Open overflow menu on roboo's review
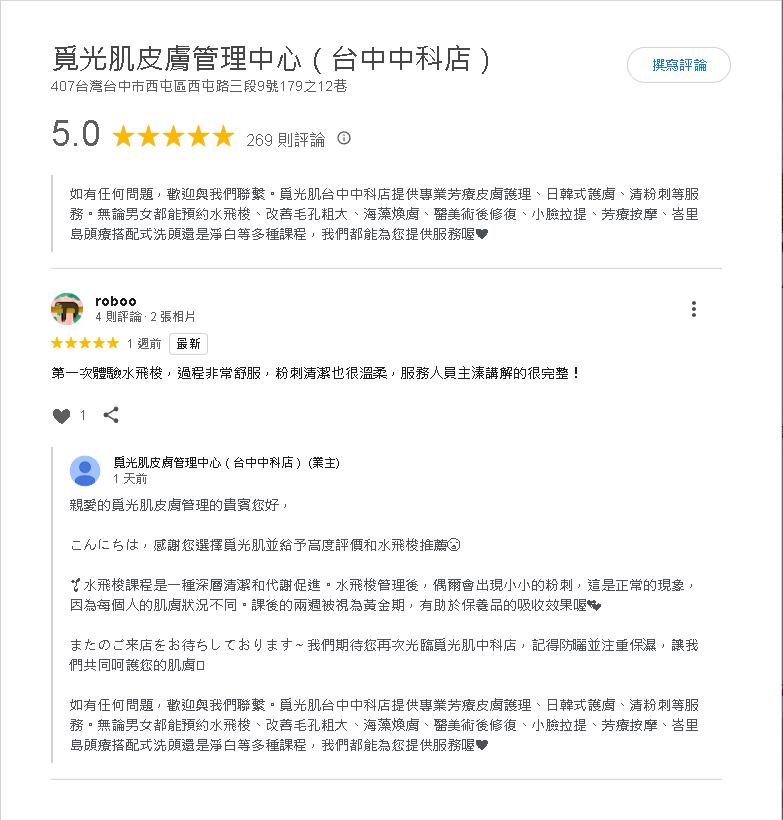The width and height of the screenshot is (783, 820). point(693,309)
